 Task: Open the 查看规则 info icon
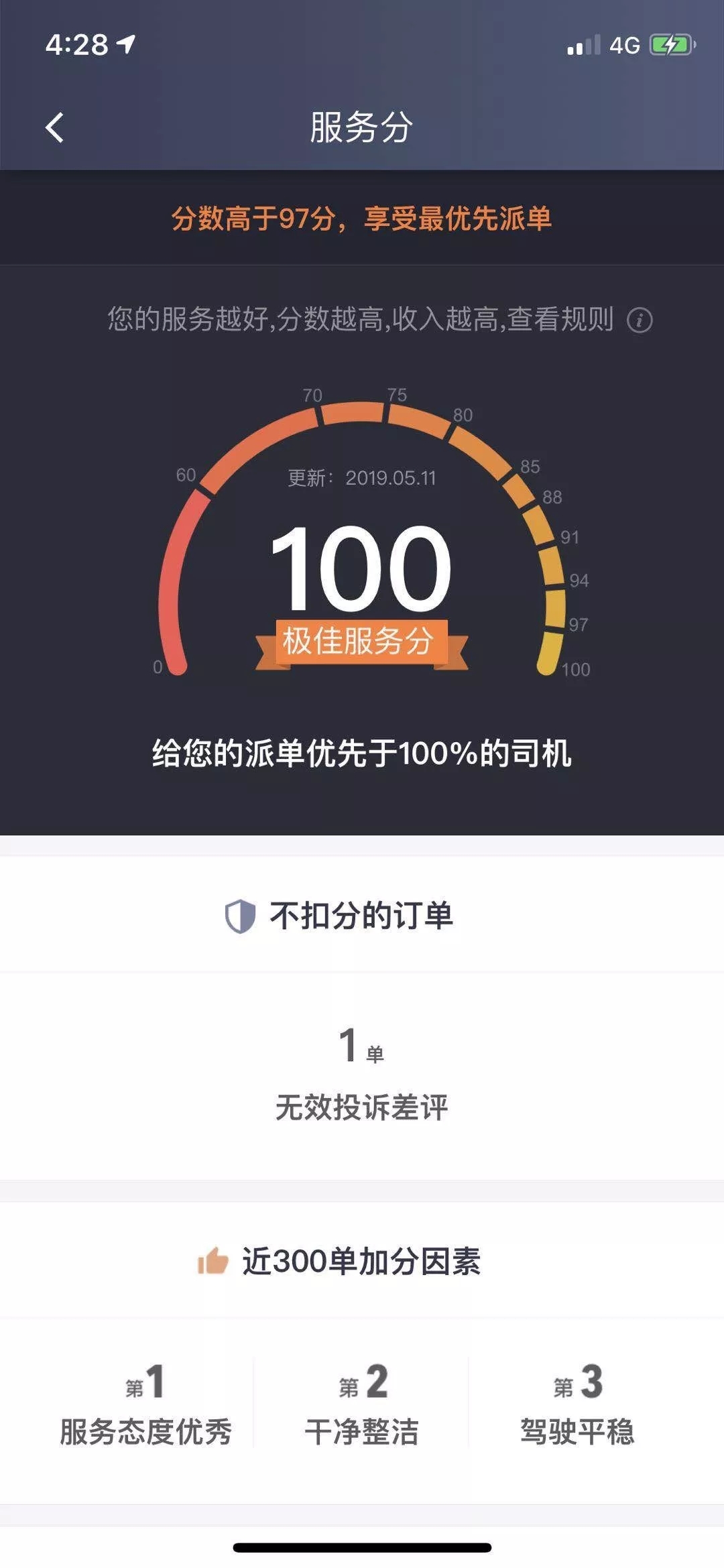[x=639, y=320]
